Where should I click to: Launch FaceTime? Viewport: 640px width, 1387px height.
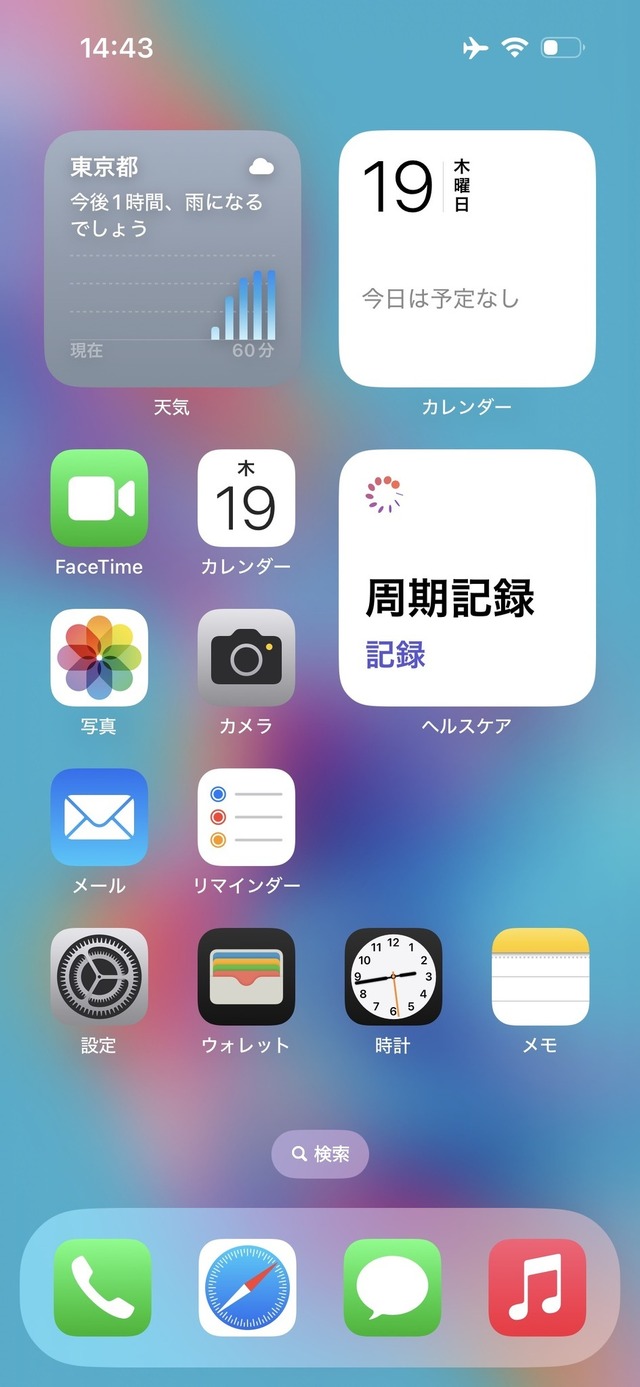point(99,498)
